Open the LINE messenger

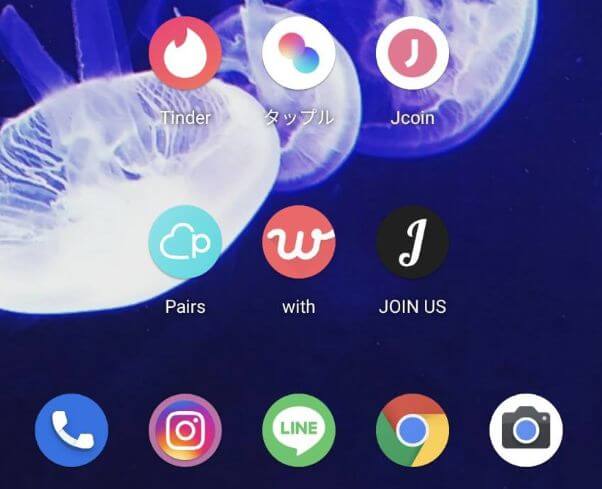pos(298,431)
